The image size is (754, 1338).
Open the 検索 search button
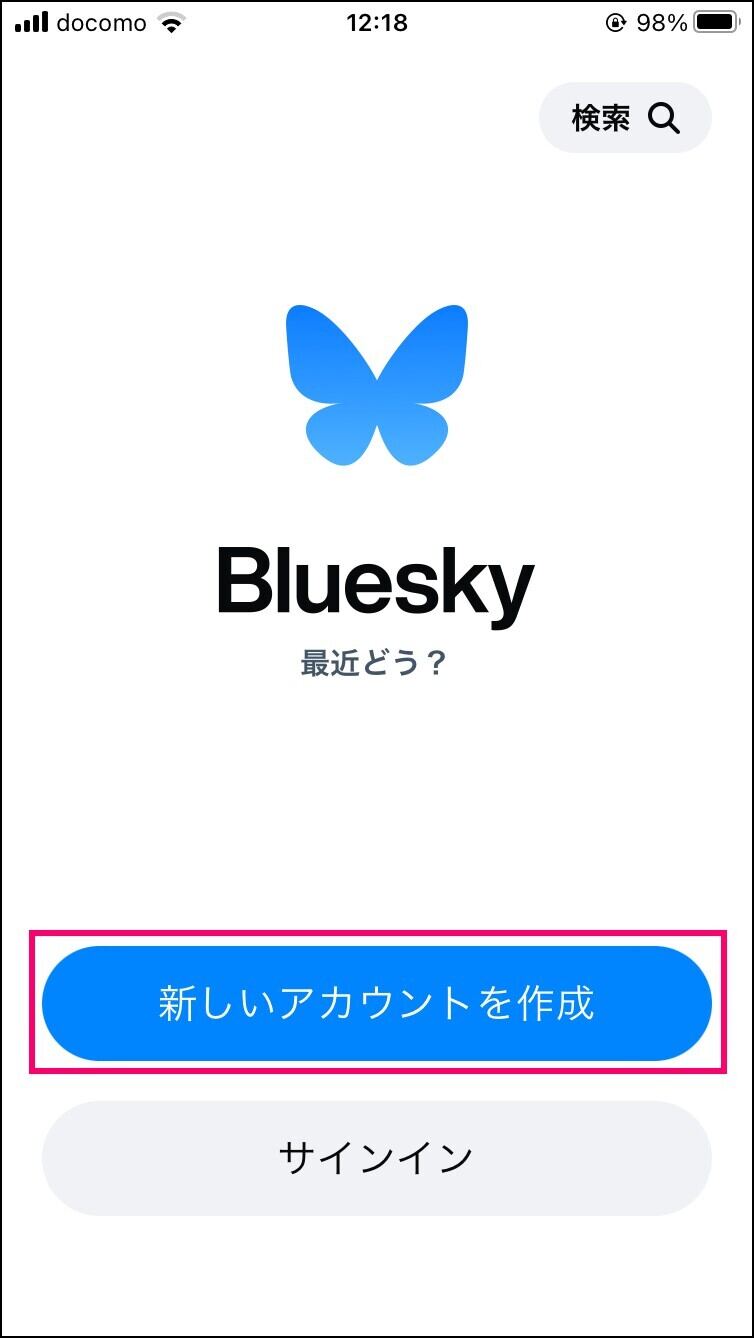(x=625, y=118)
